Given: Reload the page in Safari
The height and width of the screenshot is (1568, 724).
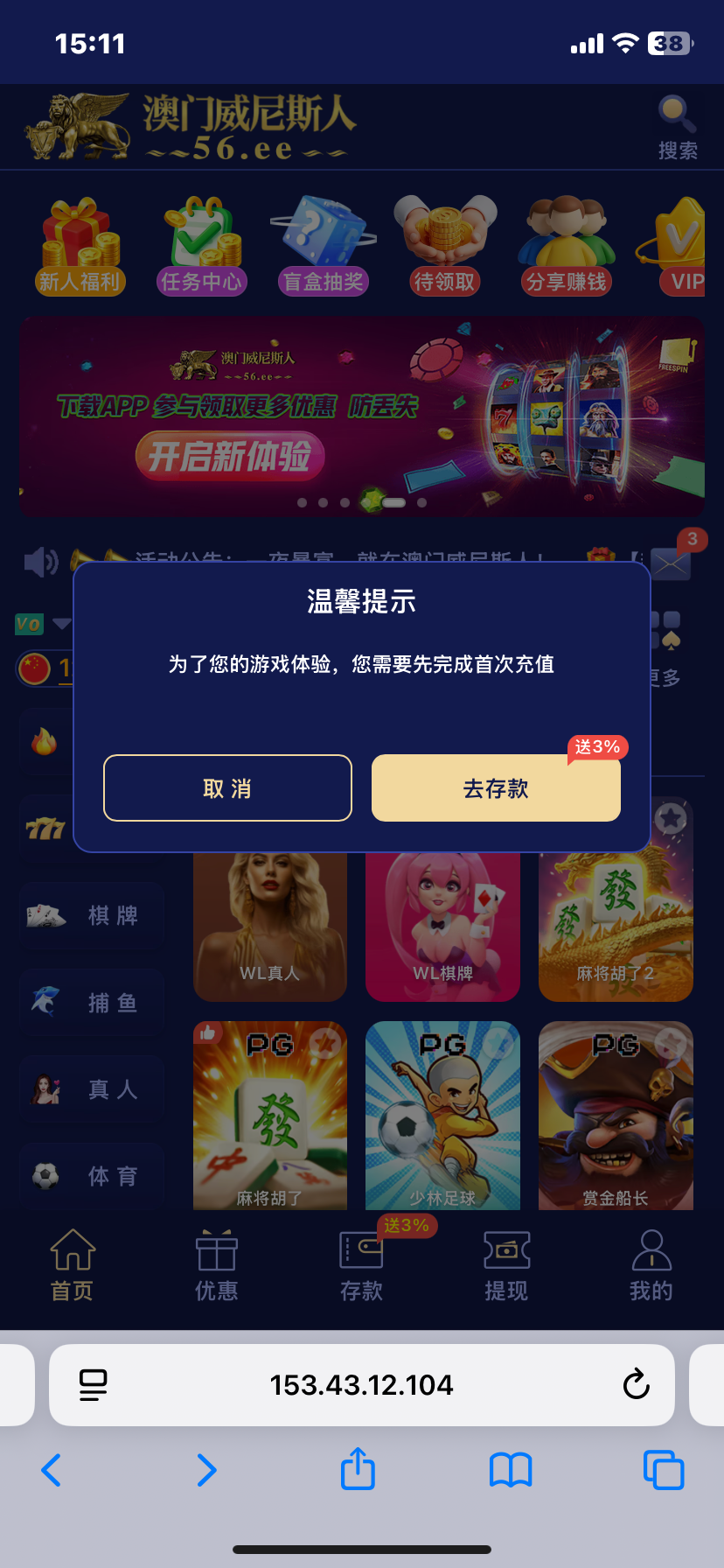Looking at the screenshot, I should [x=636, y=1385].
